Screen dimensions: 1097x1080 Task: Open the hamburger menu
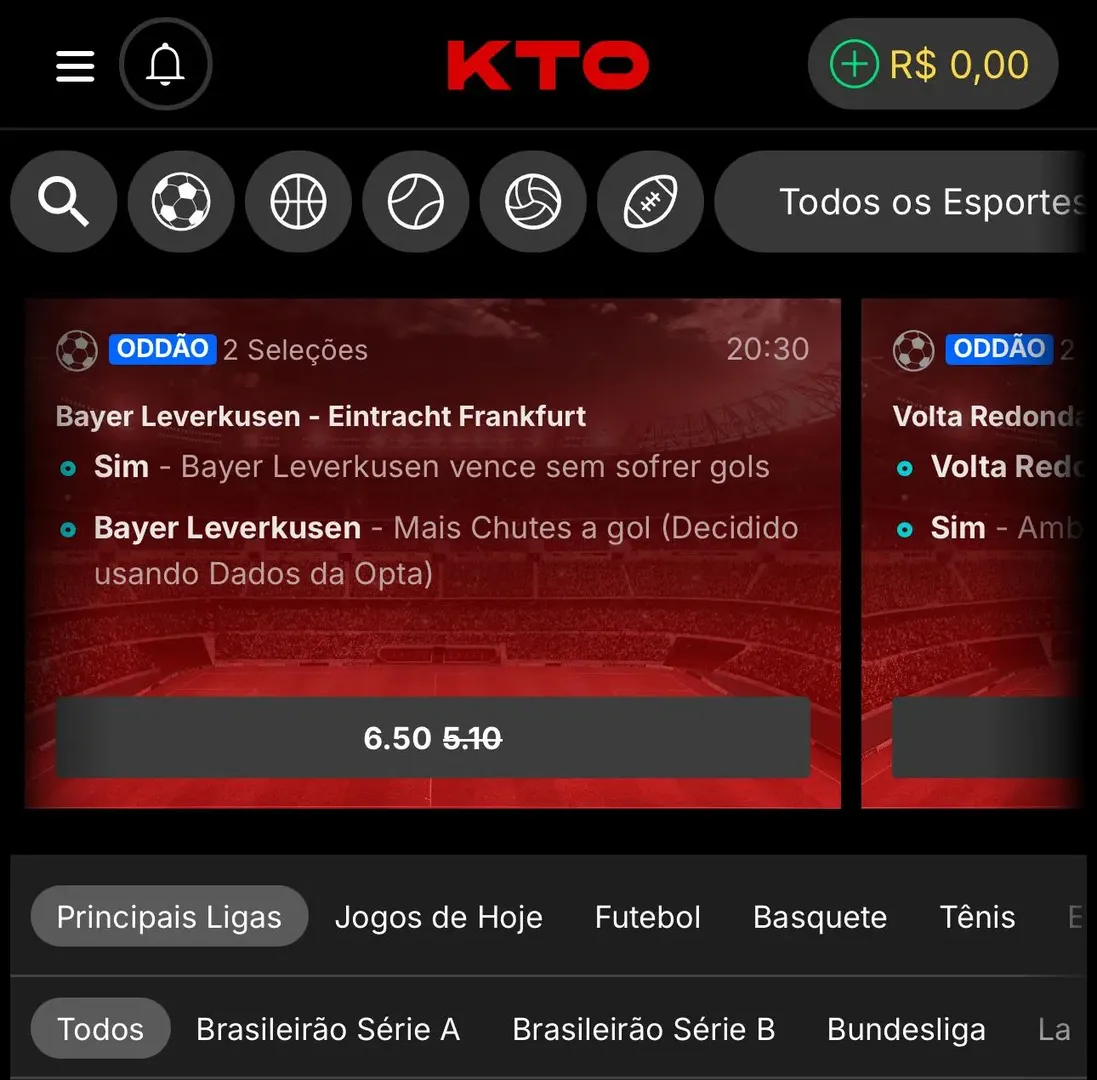pyautogui.click(x=75, y=66)
